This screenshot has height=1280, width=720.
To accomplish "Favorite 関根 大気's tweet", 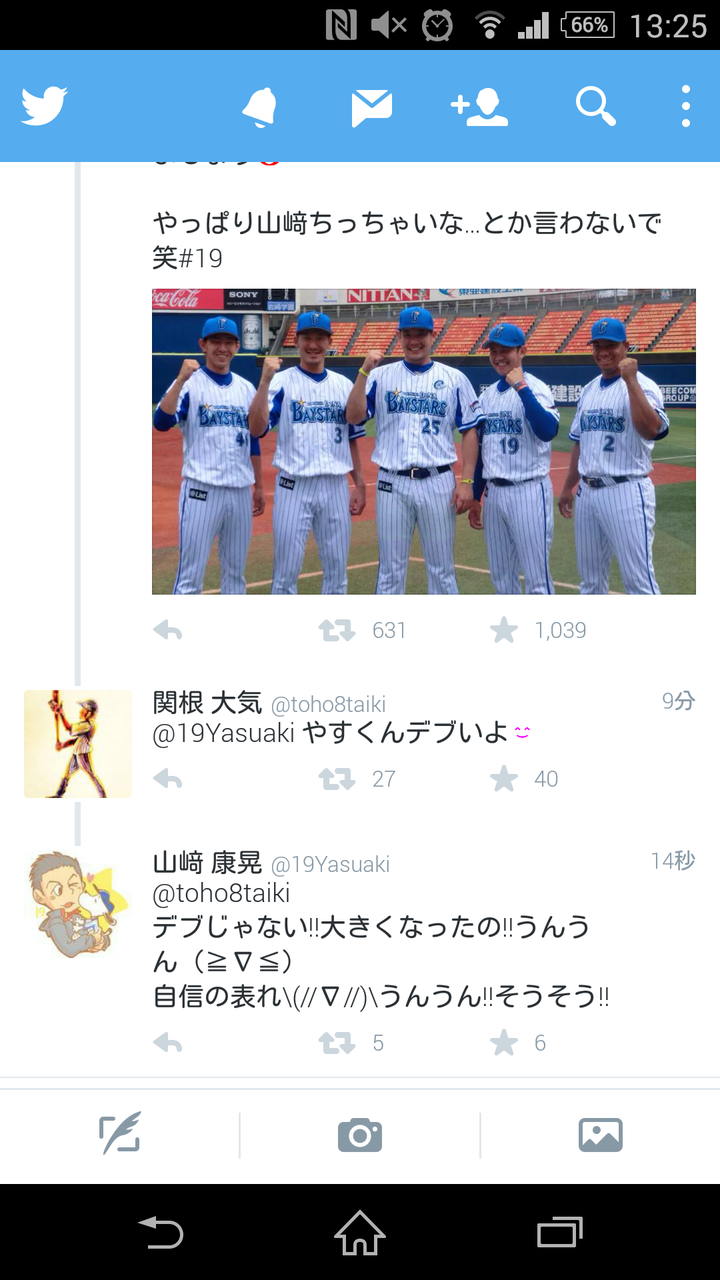I will [x=504, y=779].
